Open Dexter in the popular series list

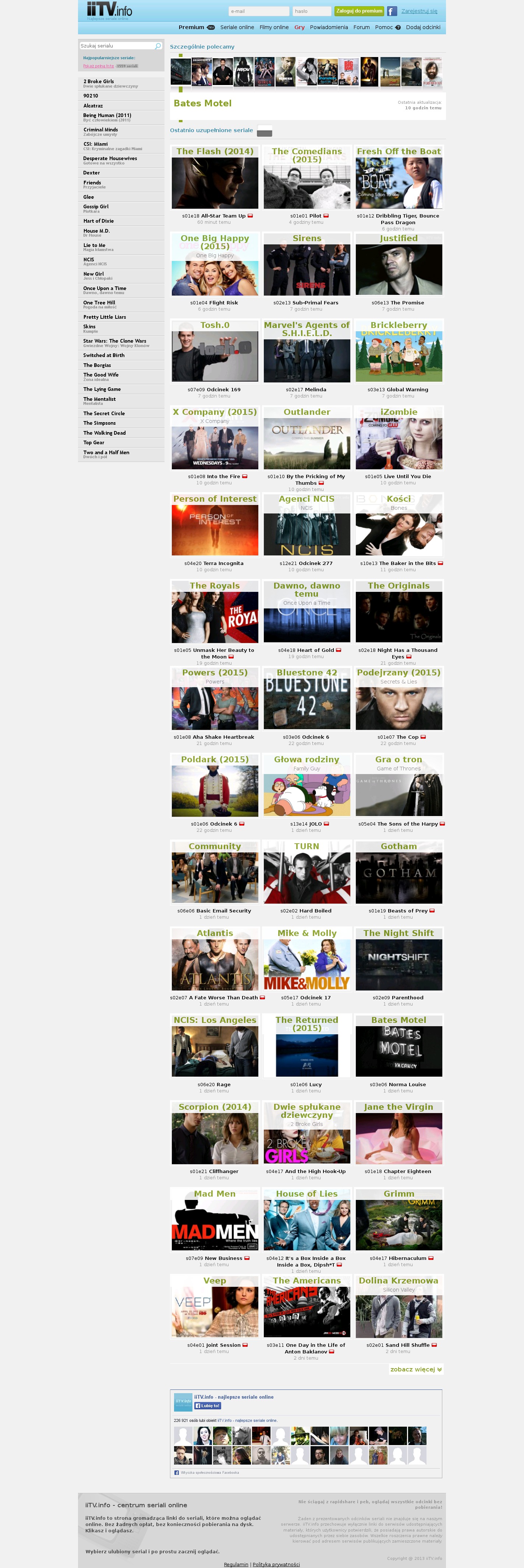tap(92, 173)
